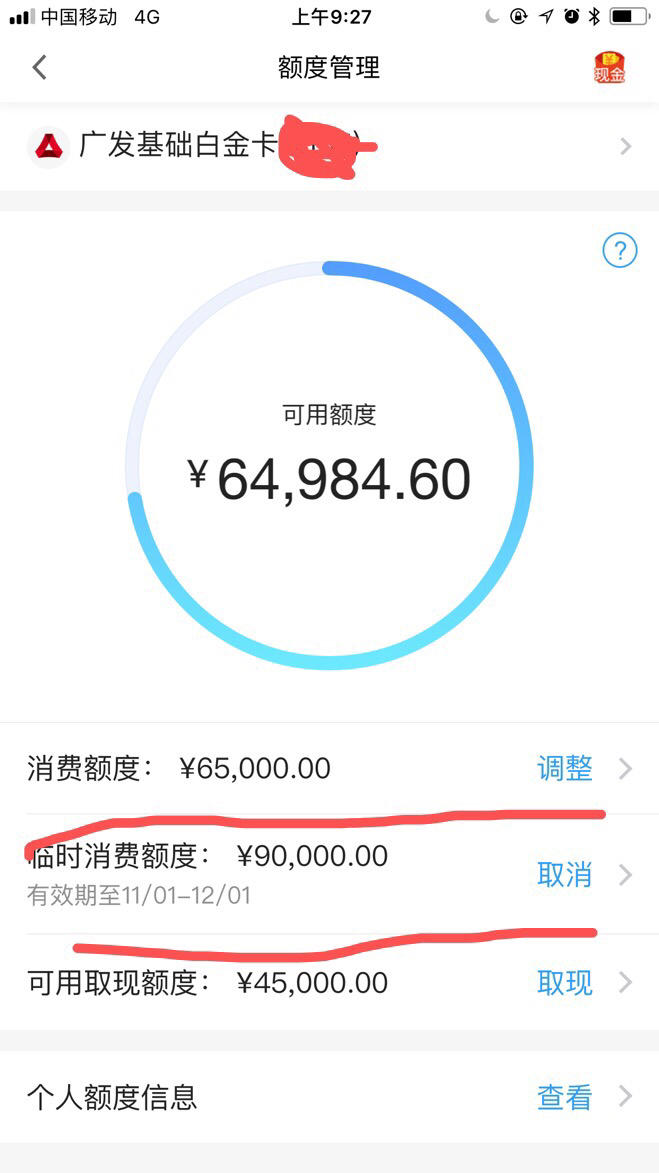Image resolution: width=659 pixels, height=1173 pixels.
Task: Open the 现金 red packet icon
Action: tap(609, 68)
